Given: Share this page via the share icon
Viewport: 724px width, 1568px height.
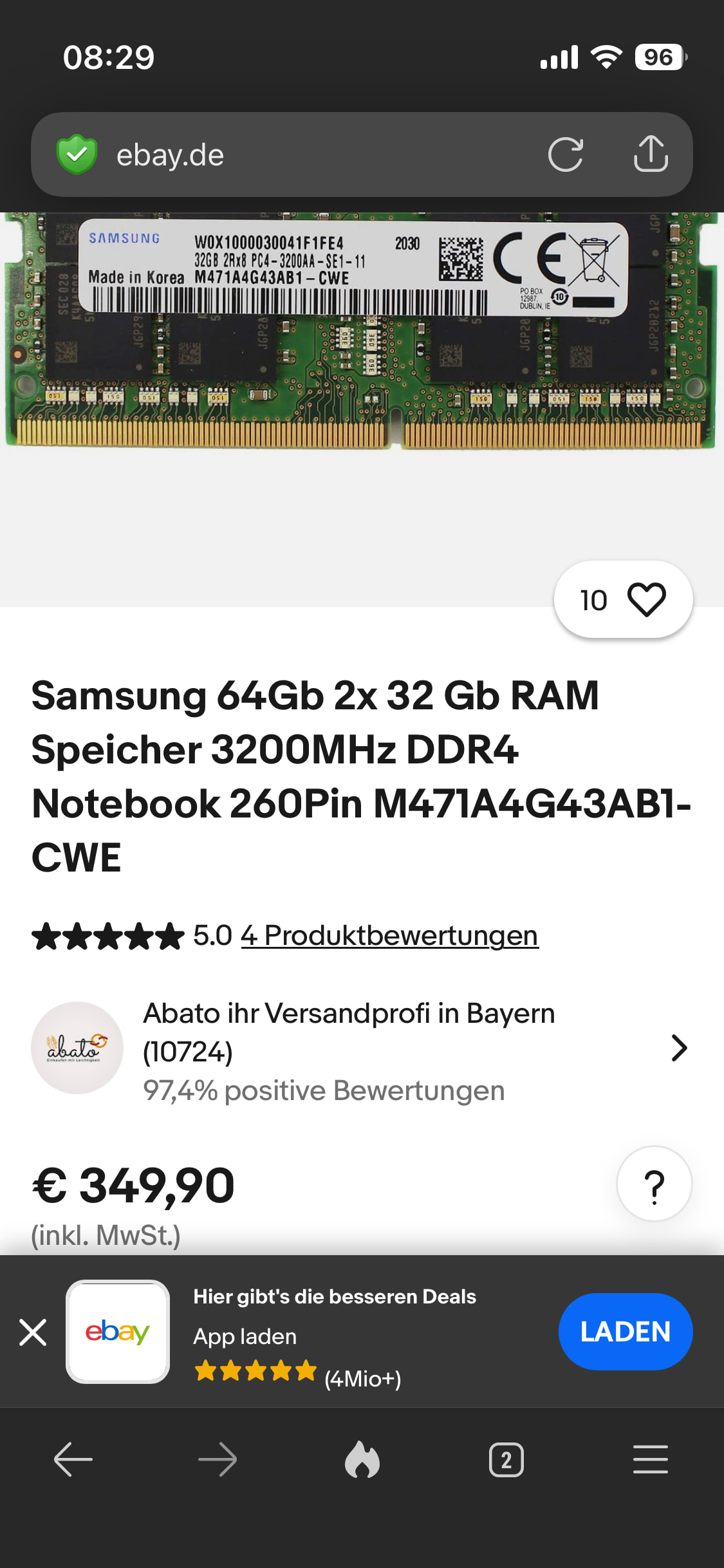Looking at the screenshot, I should 651,154.
